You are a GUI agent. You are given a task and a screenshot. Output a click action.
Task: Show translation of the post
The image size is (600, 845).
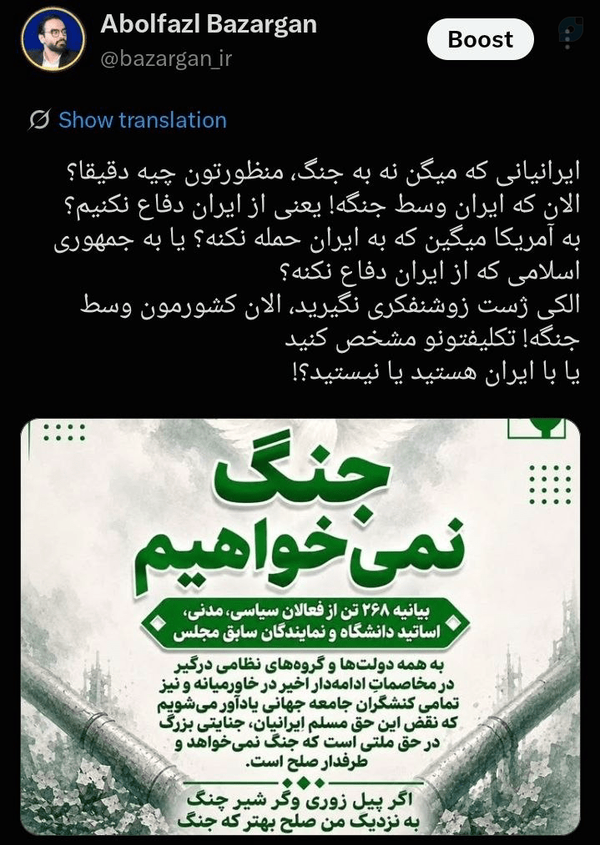[x=142, y=120]
